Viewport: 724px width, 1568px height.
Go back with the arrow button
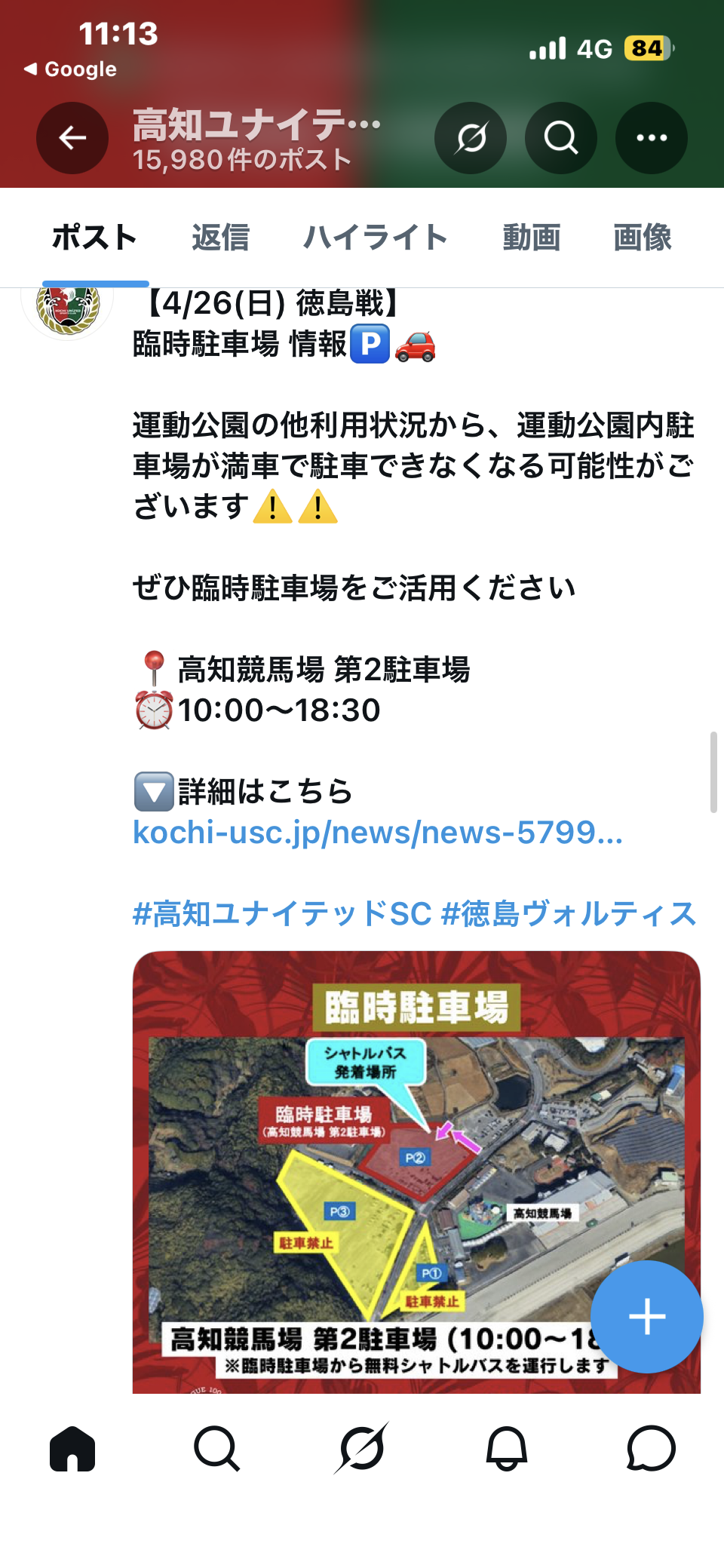point(72,138)
